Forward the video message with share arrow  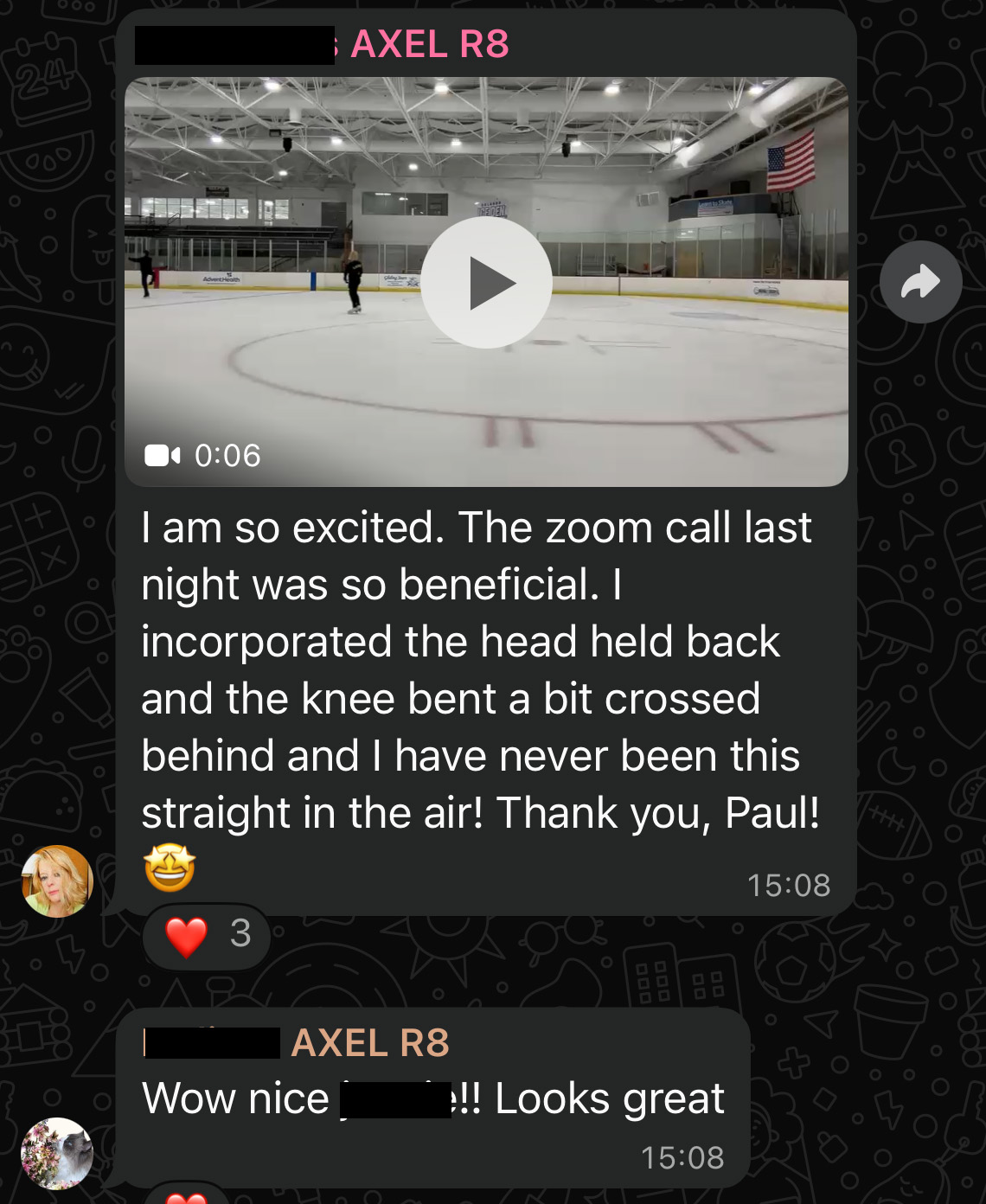point(920,282)
